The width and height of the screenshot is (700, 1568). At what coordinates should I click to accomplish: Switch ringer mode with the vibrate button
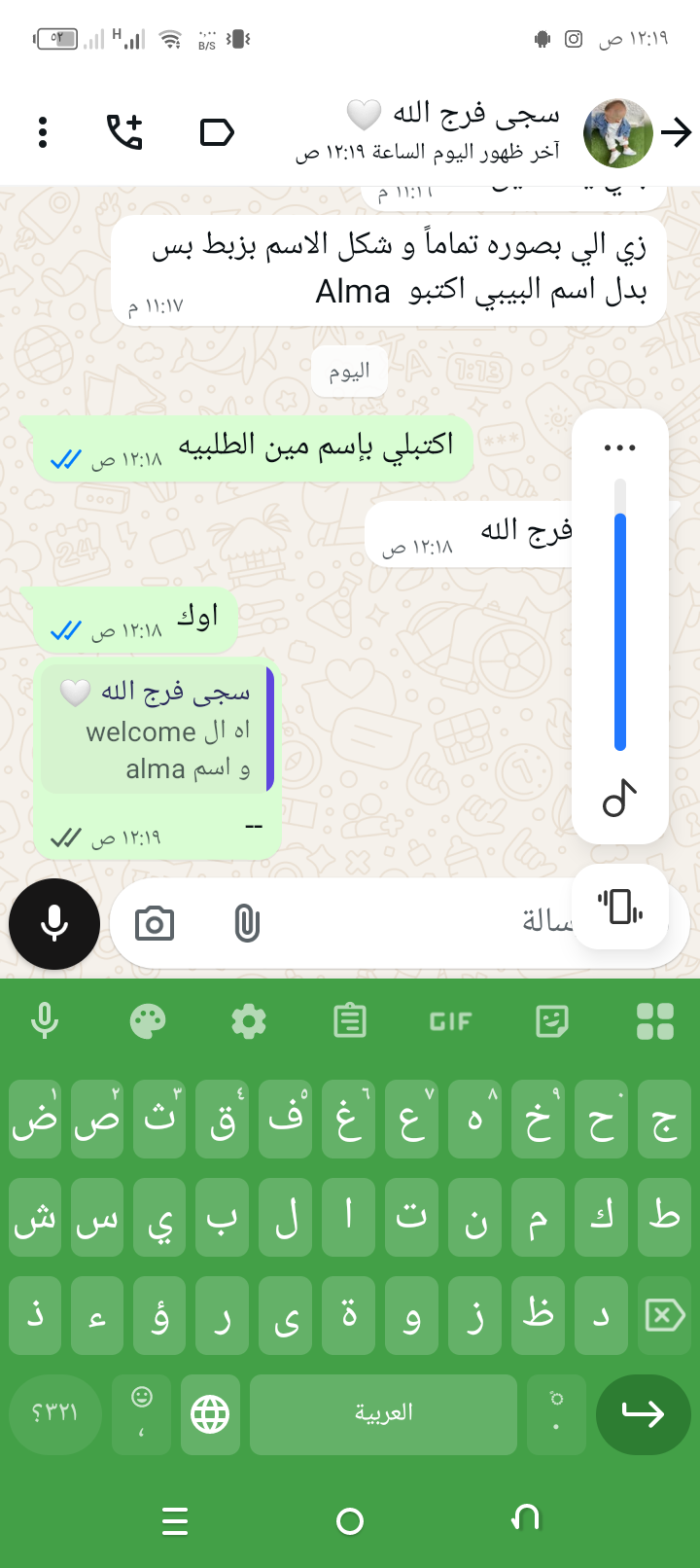click(620, 907)
